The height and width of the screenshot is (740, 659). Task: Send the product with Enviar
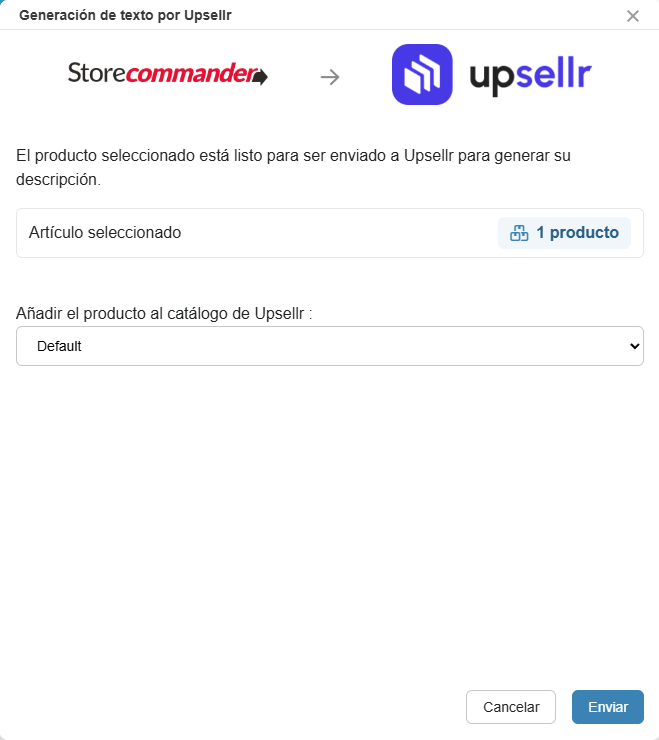607,707
